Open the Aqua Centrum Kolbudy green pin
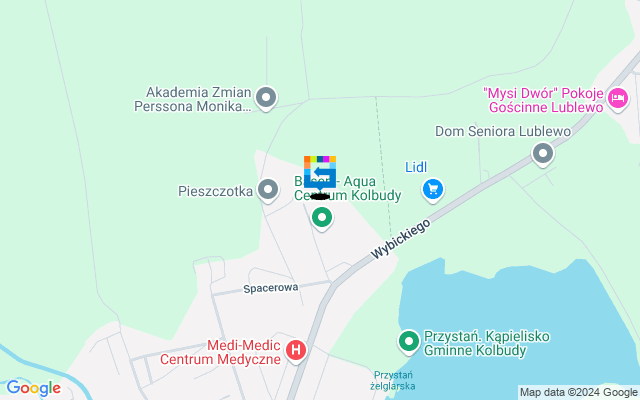The image size is (640, 400). pyautogui.click(x=322, y=215)
